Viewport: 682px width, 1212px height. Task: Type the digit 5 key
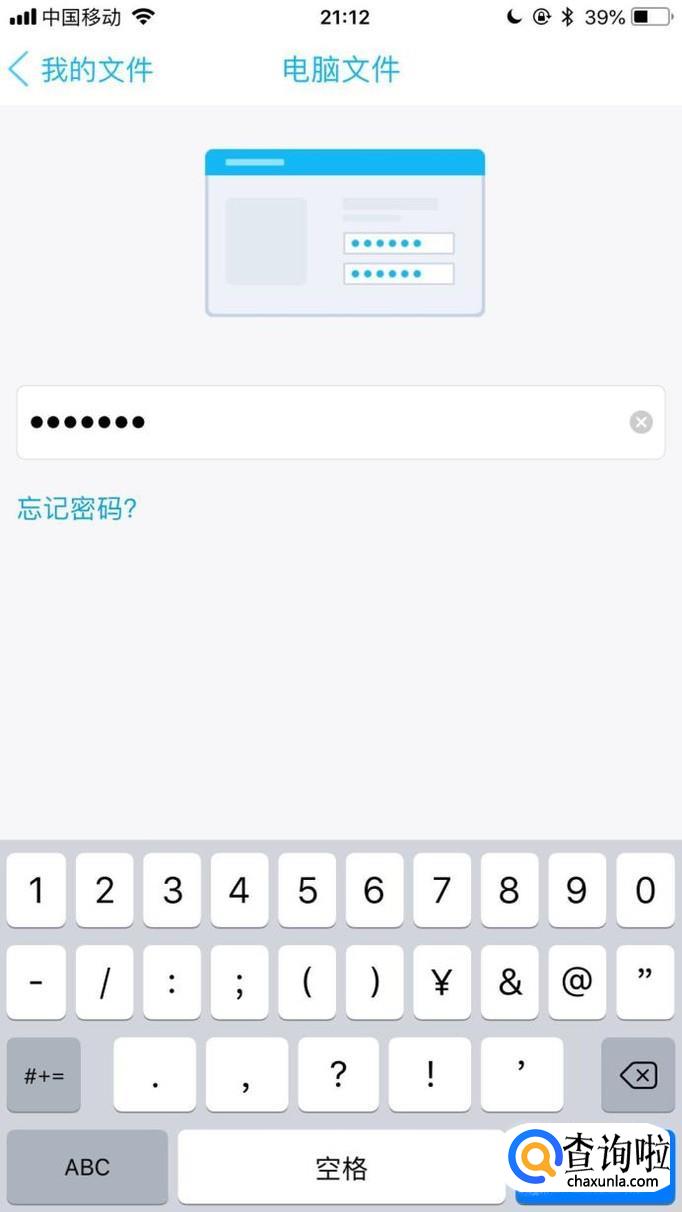pyautogui.click(x=308, y=890)
